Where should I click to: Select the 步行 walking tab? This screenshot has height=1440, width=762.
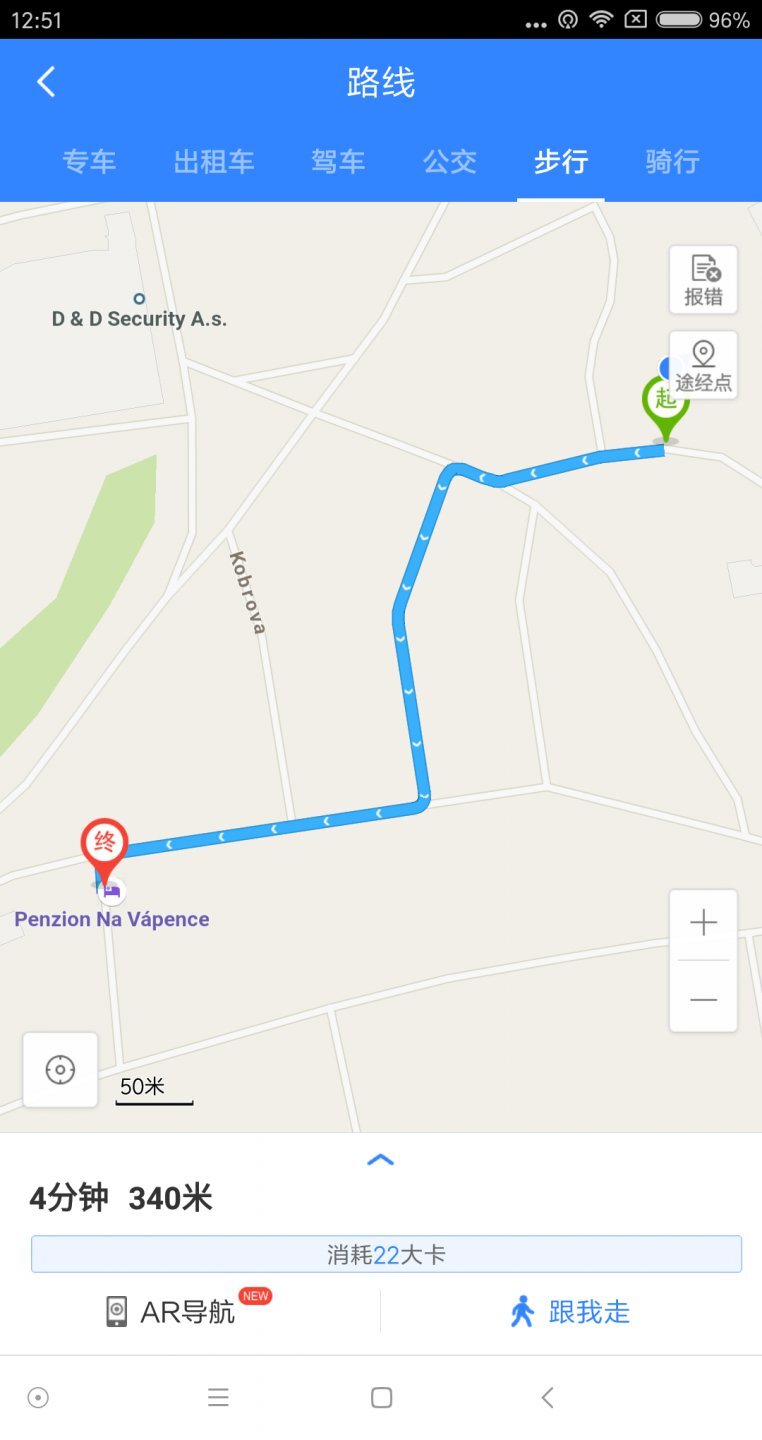click(x=560, y=162)
